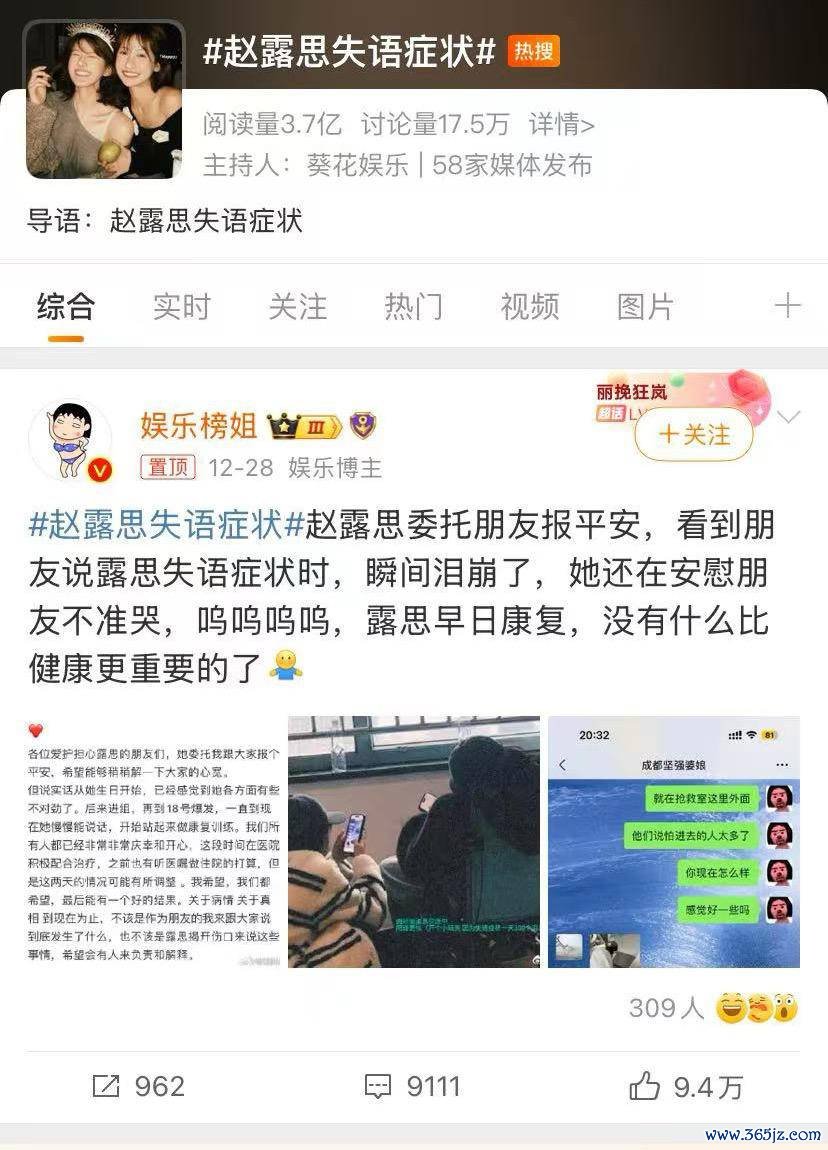The height and width of the screenshot is (1150, 828).
Task: Tap the plus icon to add tabs
Action: click(x=788, y=306)
